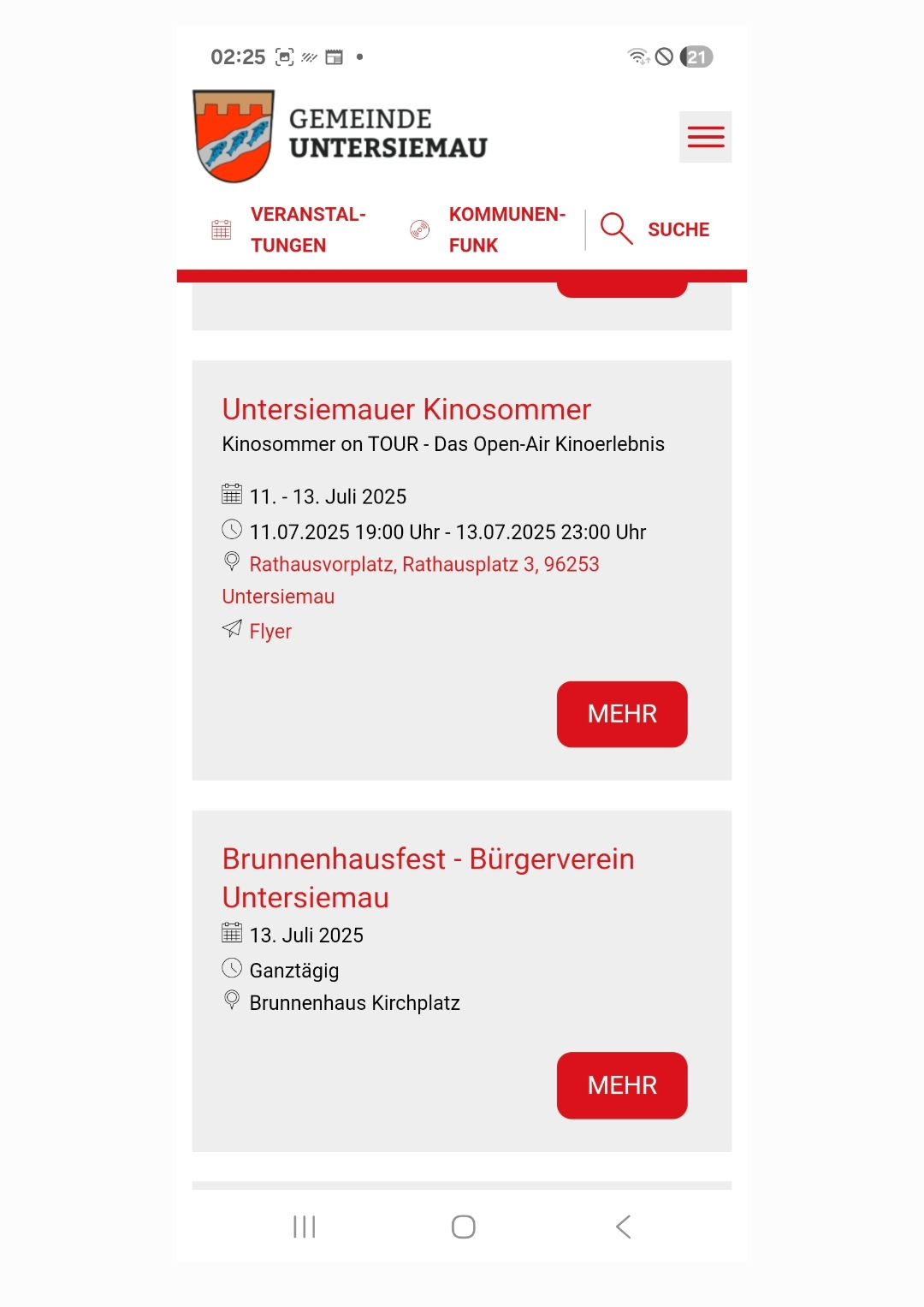Tap MEHR for Untersiemauer Kinosommer
The image size is (924, 1307).
click(x=622, y=714)
